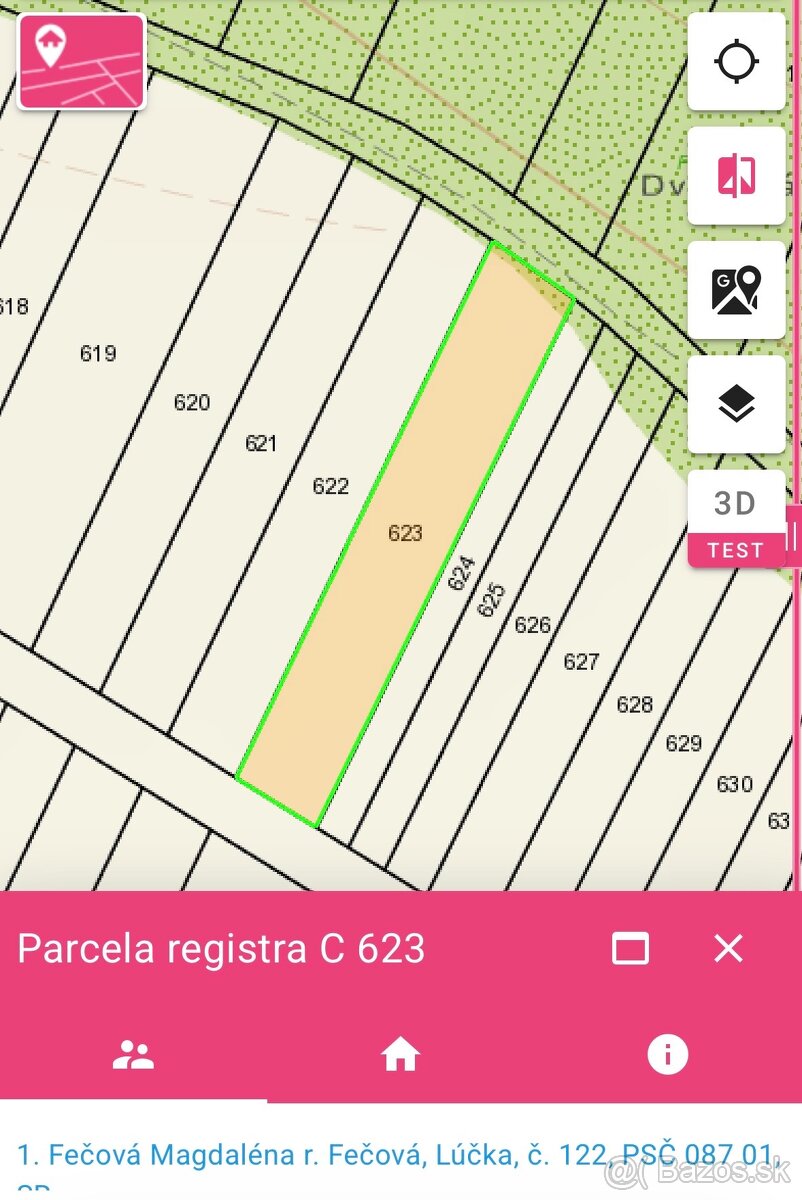
Task: Open map layers selector
Action: point(736,404)
